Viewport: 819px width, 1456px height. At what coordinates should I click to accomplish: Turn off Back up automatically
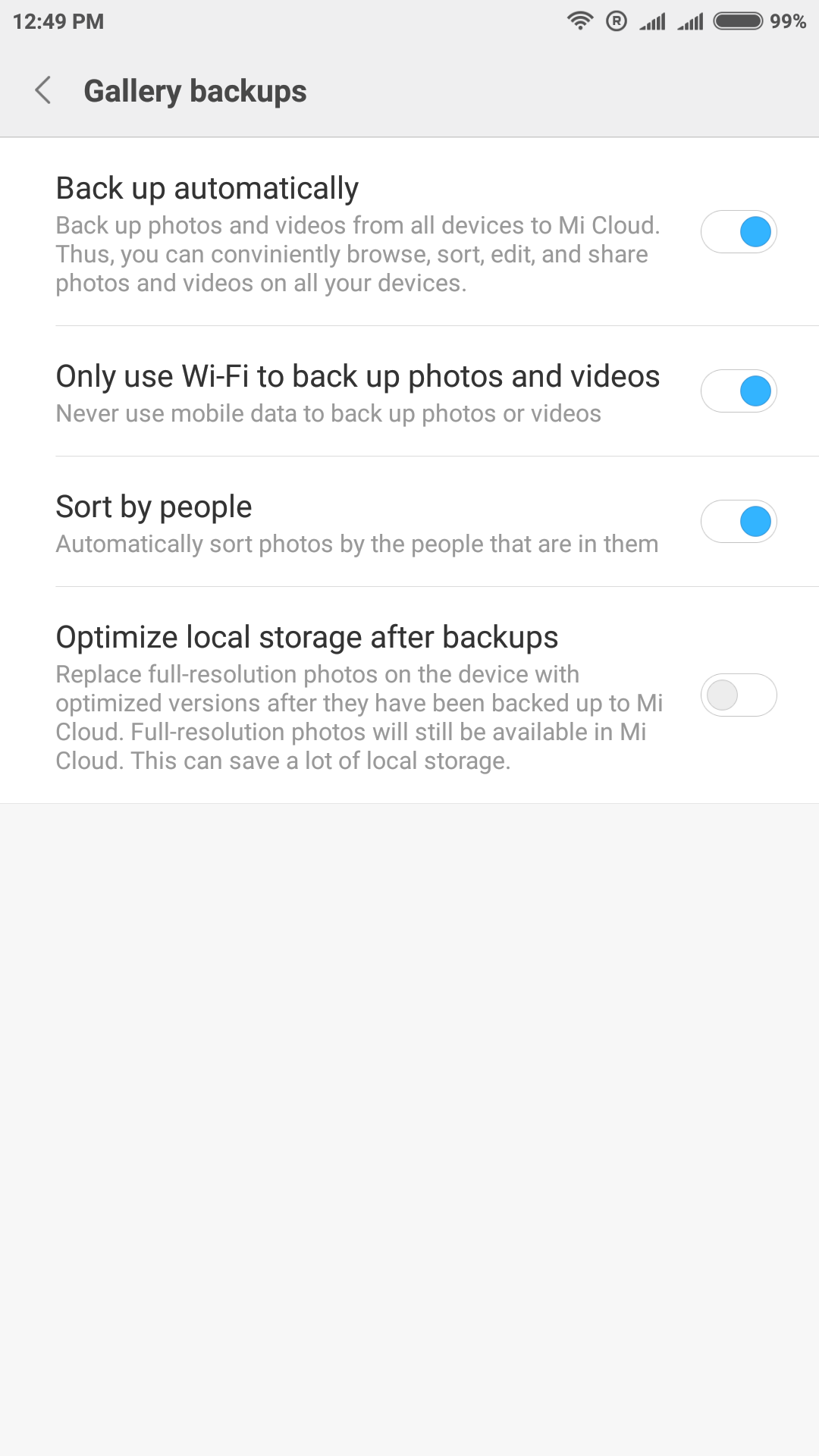pos(739,232)
